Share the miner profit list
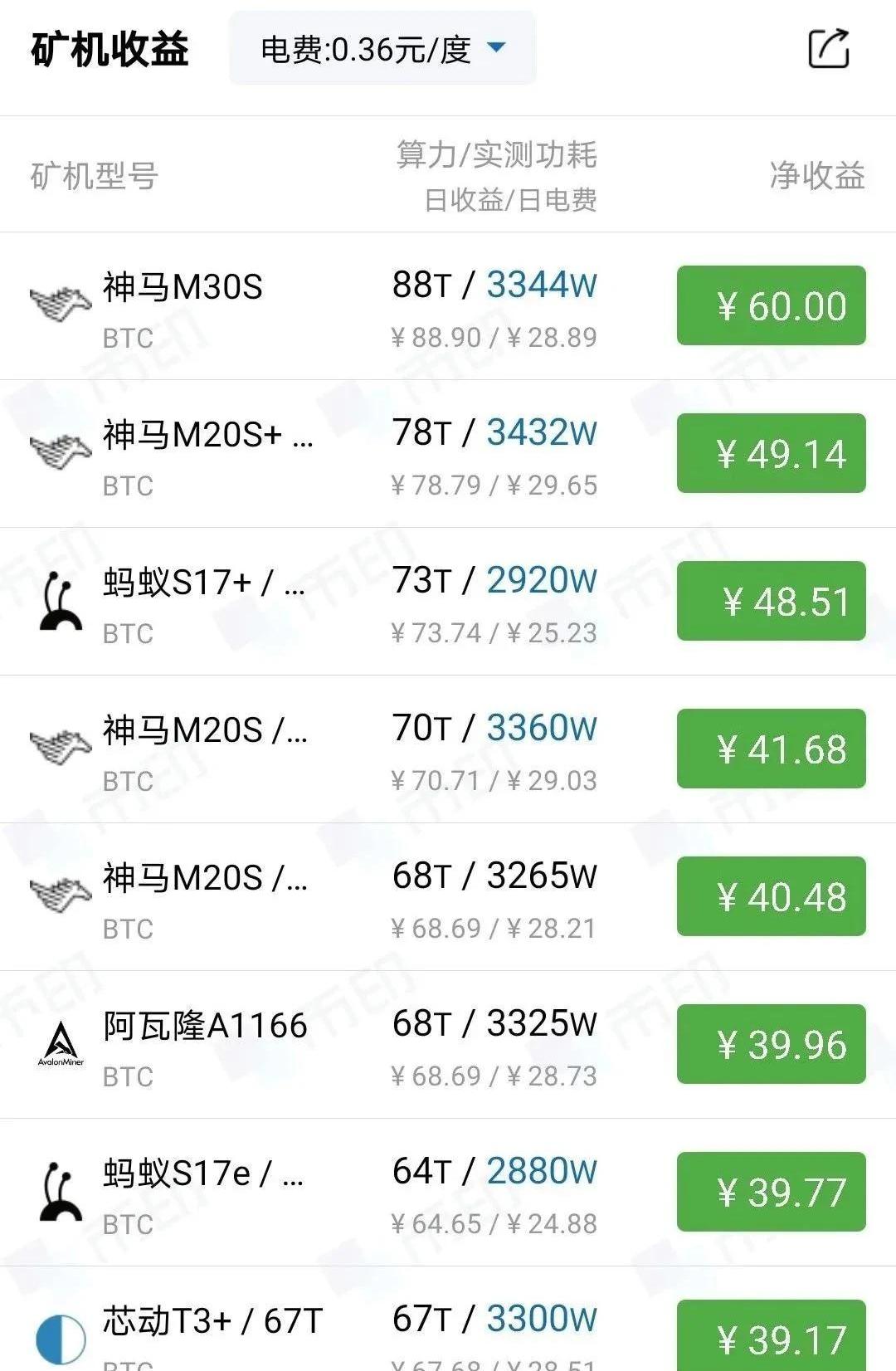The width and height of the screenshot is (896, 1371). click(828, 49)
